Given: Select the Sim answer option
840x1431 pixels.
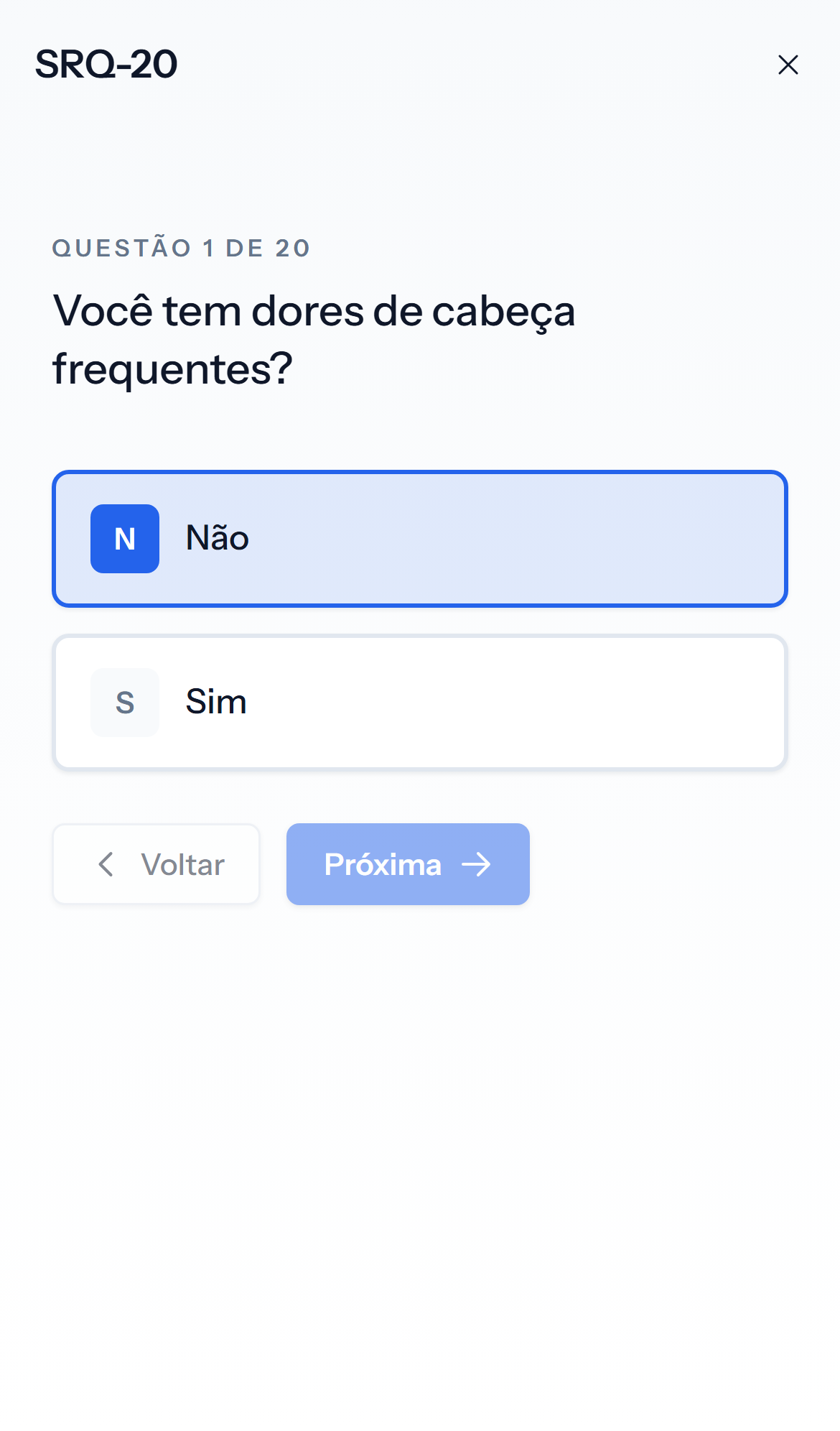Looking at the screenshot, I should [419, 702].
